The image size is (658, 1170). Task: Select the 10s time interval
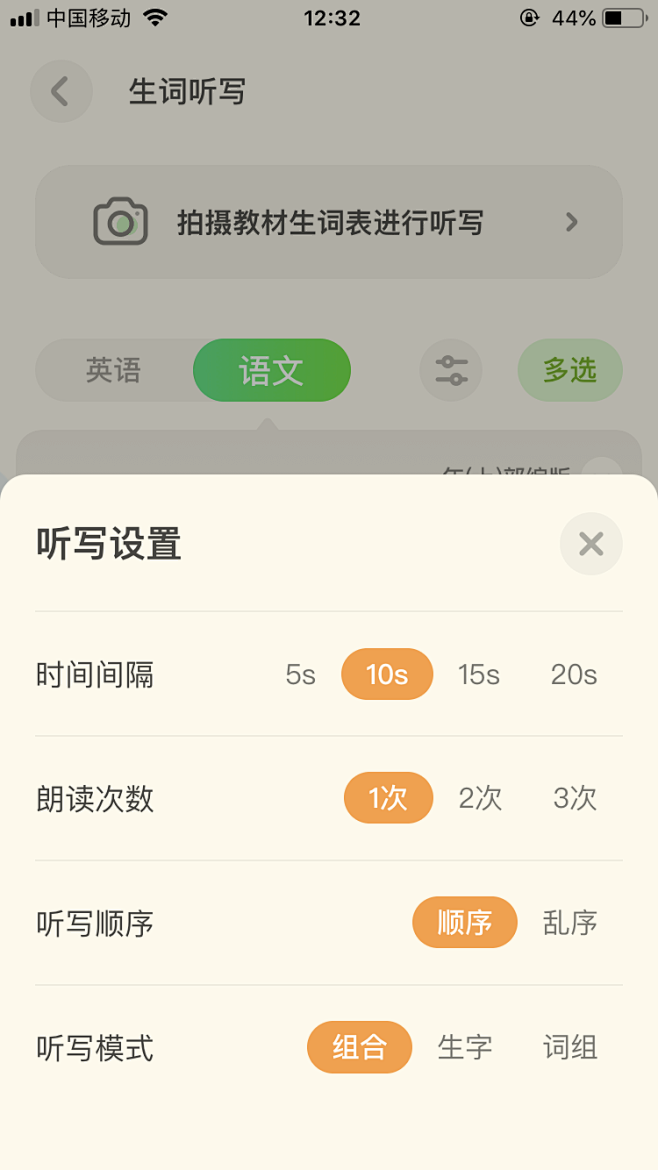387,674
